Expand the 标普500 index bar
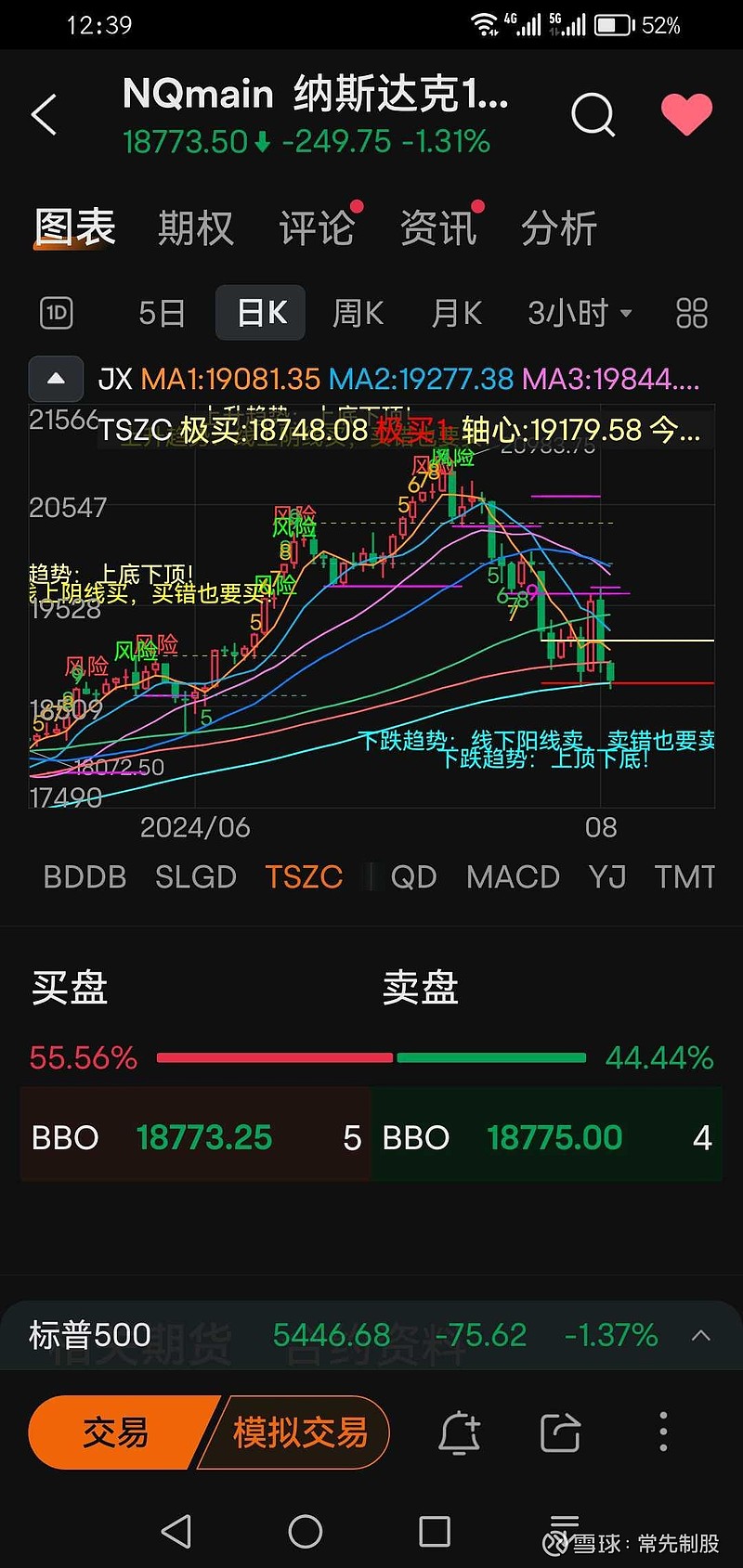The width and height of the screenshot is (743, 1568). click(x=701, y=1335)
